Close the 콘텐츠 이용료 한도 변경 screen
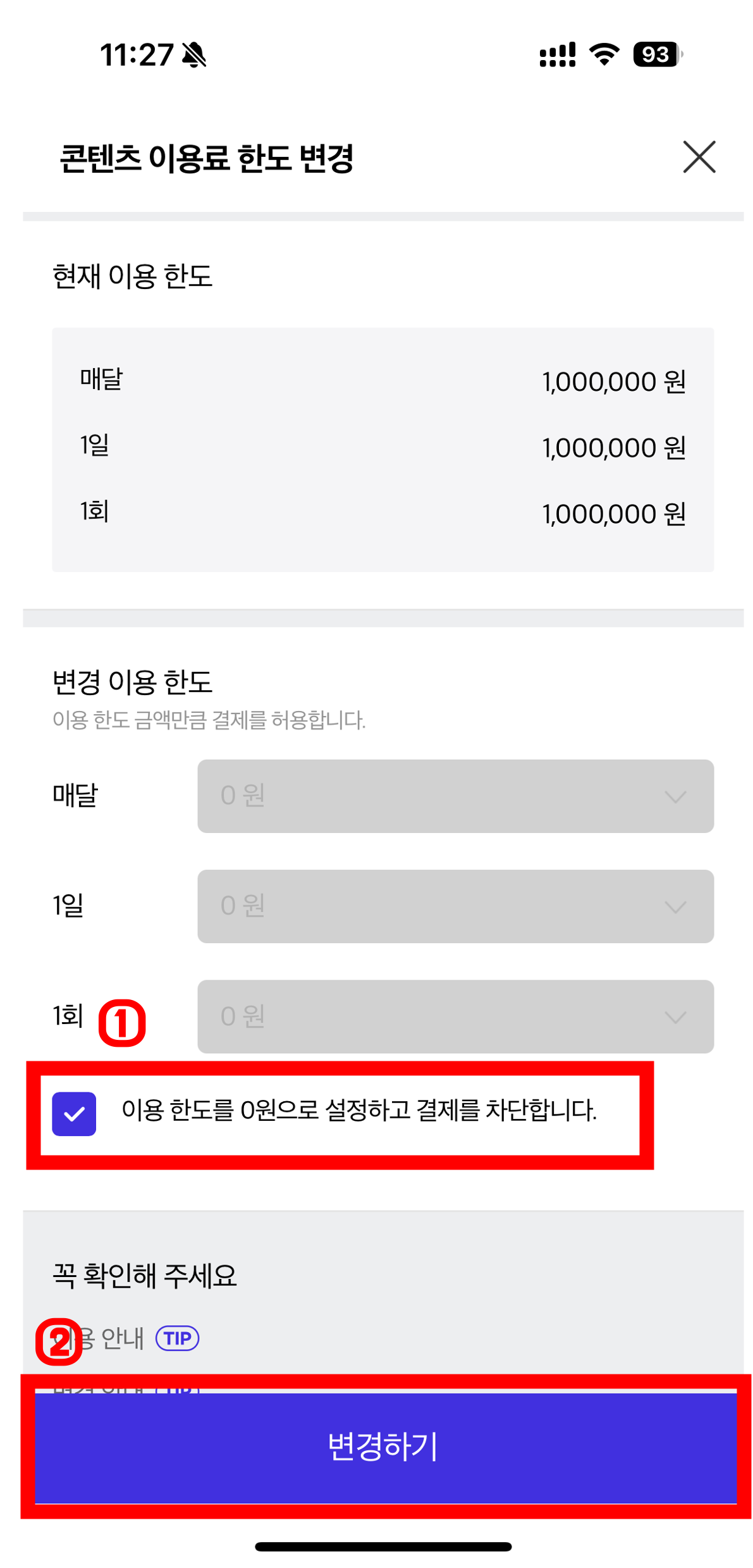This screenshot has height=1568, width=753. [697, 158]
